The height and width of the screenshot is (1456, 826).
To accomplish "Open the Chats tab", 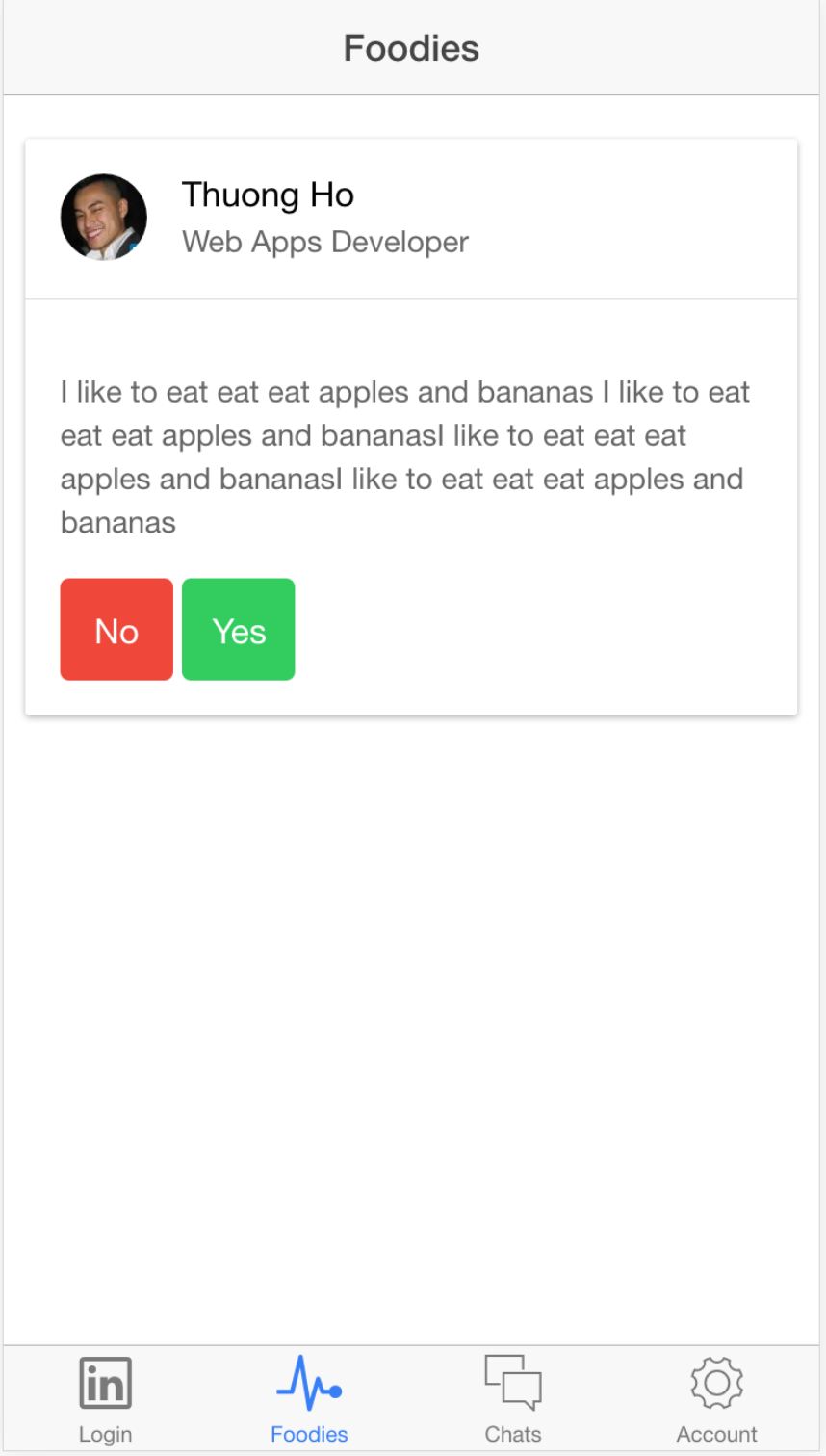I will point(513,1400).
